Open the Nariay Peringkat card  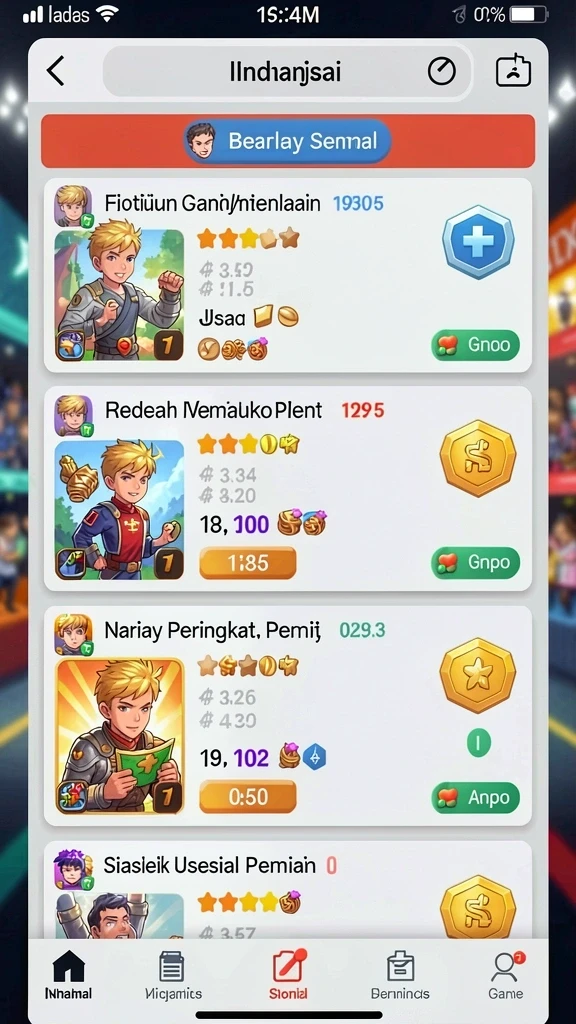(x=287, y=715)
